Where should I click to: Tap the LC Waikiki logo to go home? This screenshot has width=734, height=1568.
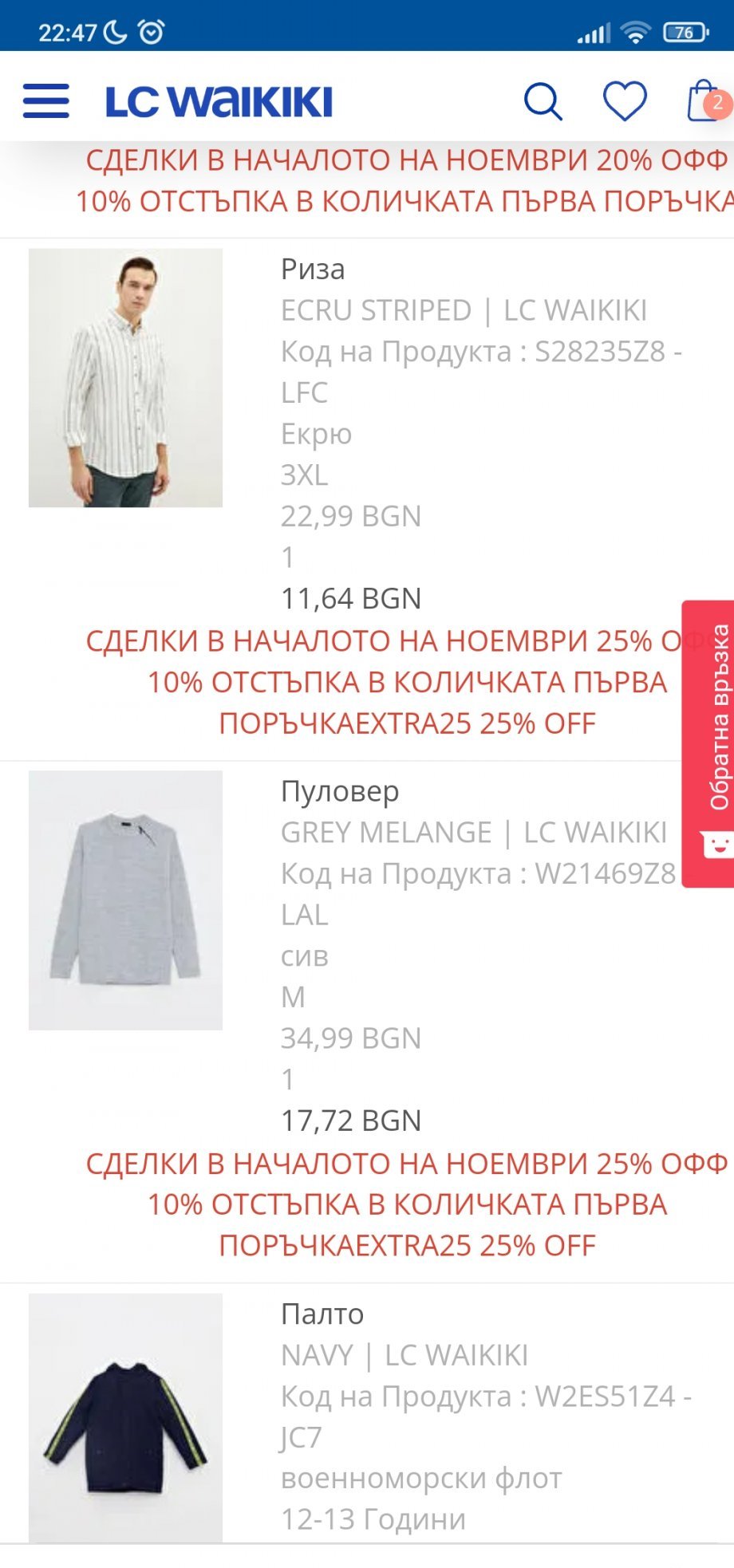pos(219,102)
